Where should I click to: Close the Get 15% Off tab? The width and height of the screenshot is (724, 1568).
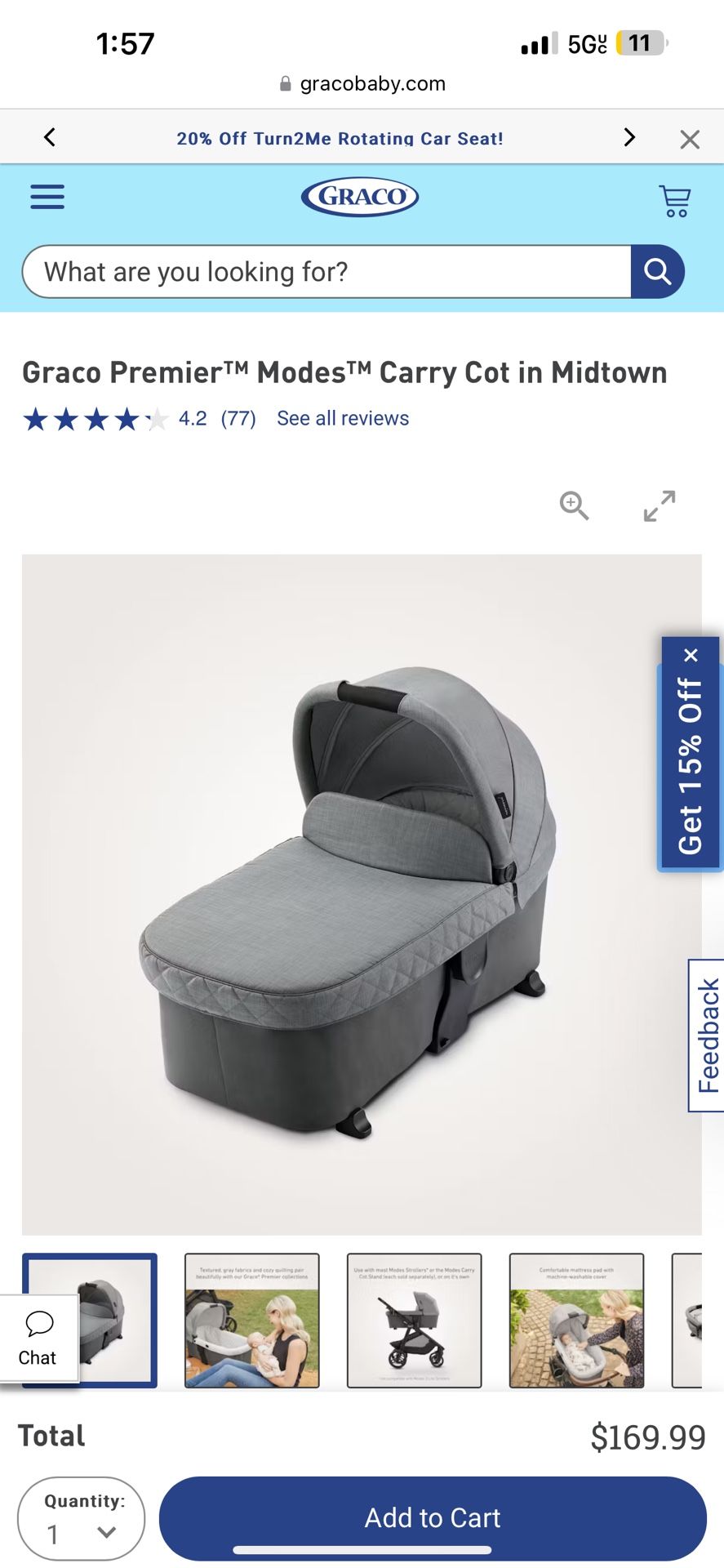[691, 655]
